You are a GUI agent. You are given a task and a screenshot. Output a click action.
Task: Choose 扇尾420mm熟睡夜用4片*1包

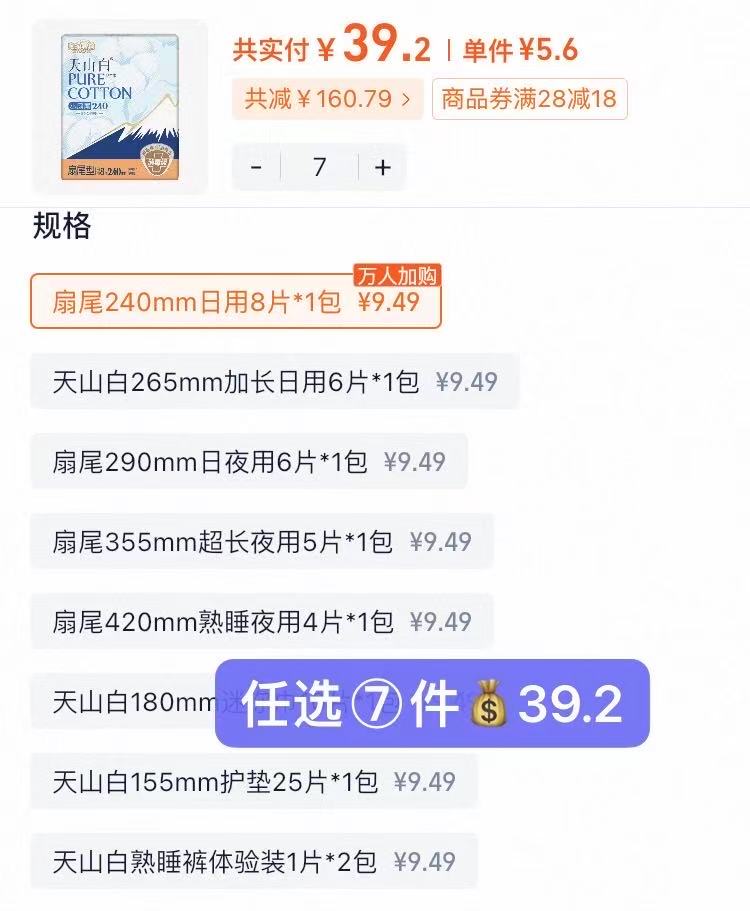(x=261, y=621)
